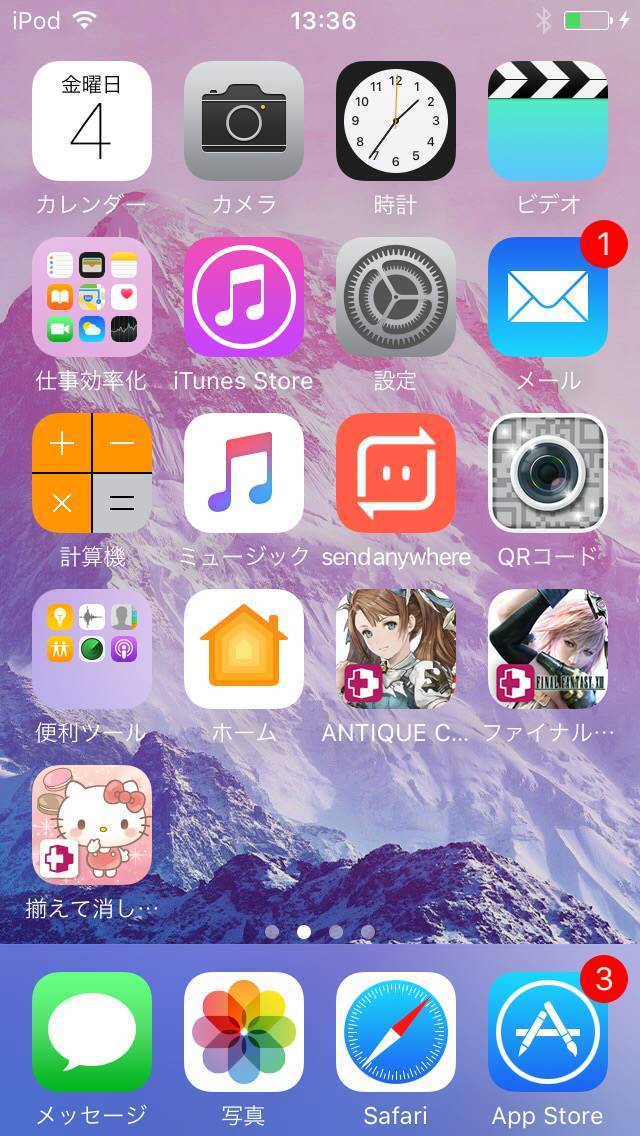Viewport: 640px width, 1136px height.
Task: Open メッセージ messages in the dock
Action: (92, 1032)
